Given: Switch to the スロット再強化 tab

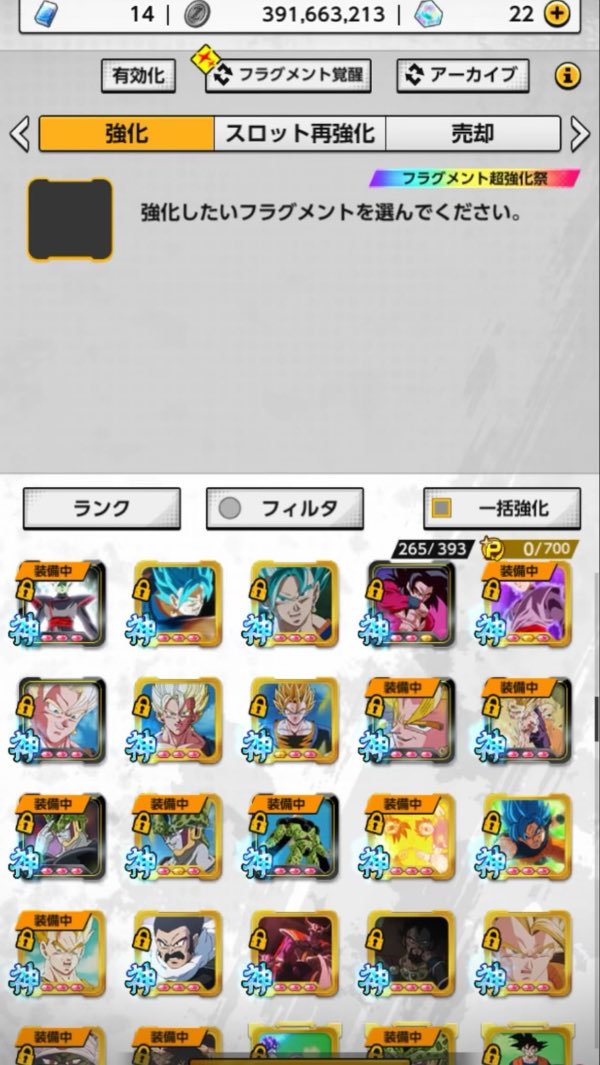Looking at the screenshot, I should coord(300,133).
